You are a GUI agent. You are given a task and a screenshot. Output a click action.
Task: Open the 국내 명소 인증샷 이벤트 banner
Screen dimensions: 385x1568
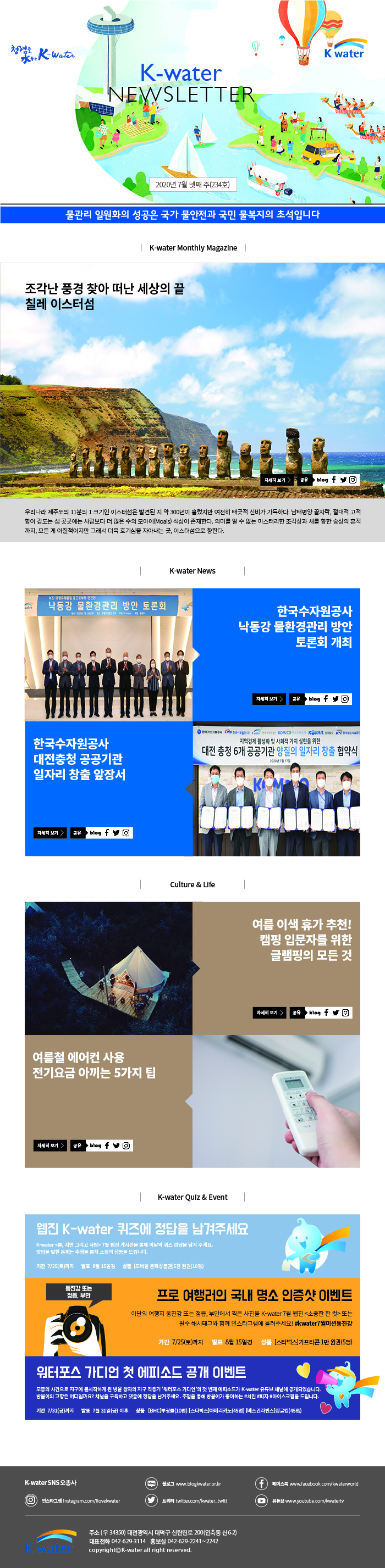pos(193,1316)
